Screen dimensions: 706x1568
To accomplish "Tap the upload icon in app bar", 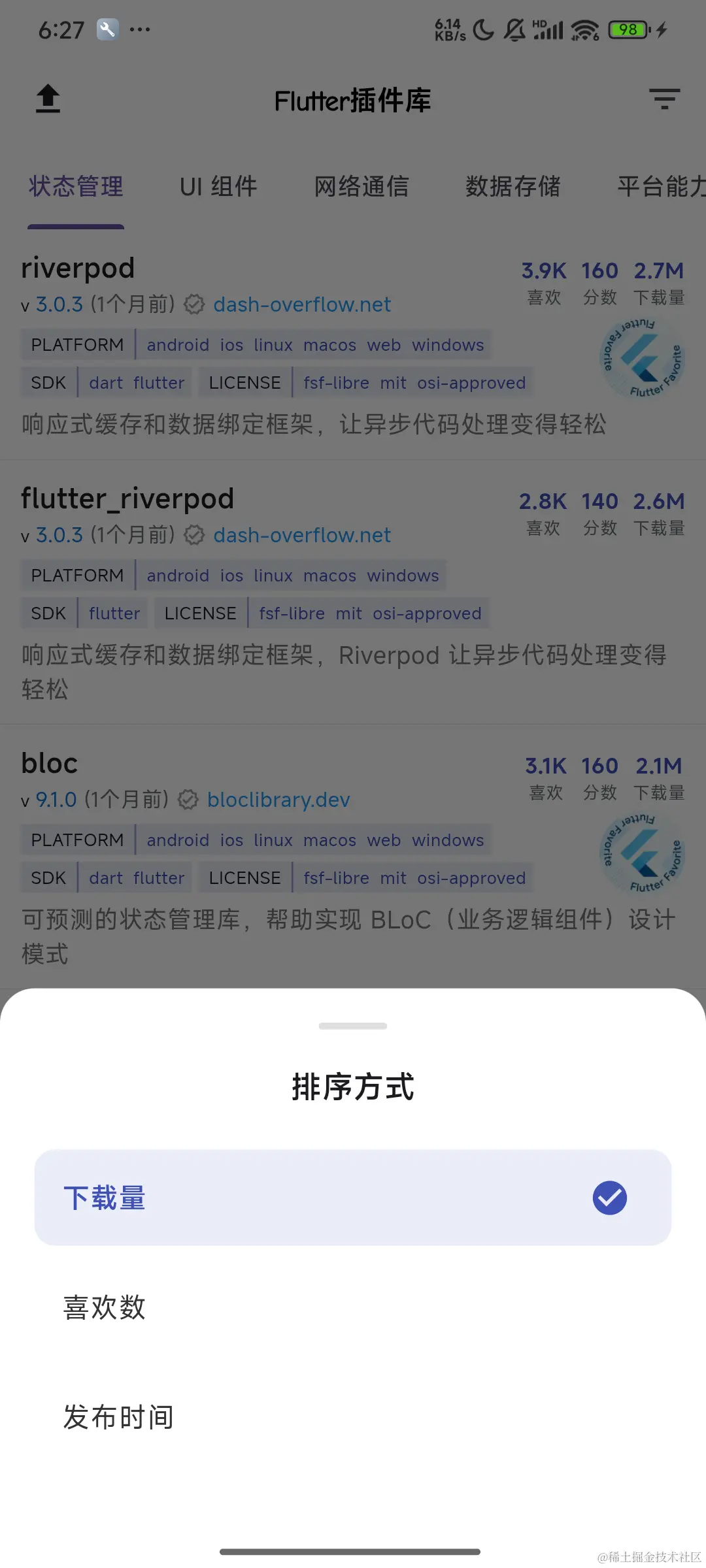I will (x=48, y=99).
